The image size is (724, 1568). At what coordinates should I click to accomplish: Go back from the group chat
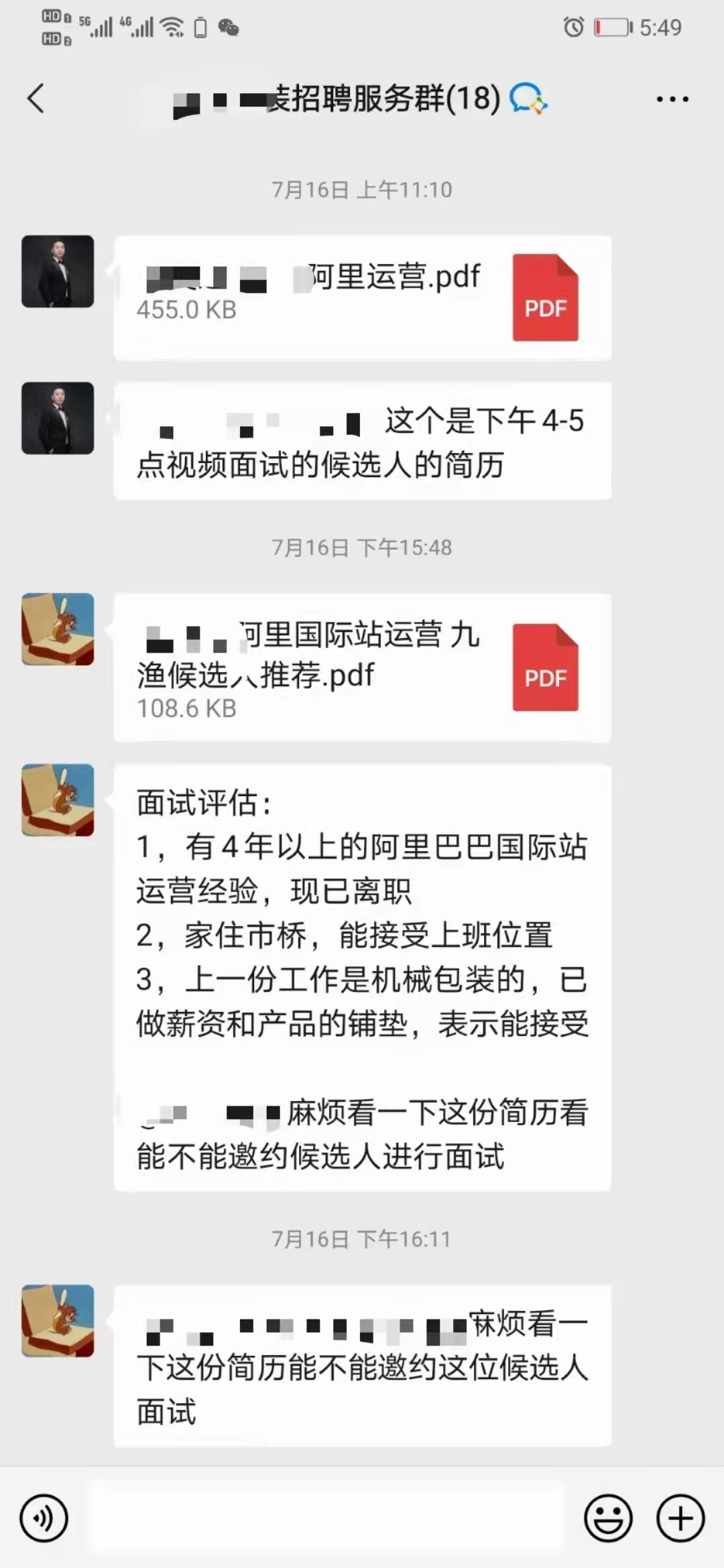pos(36,99)
